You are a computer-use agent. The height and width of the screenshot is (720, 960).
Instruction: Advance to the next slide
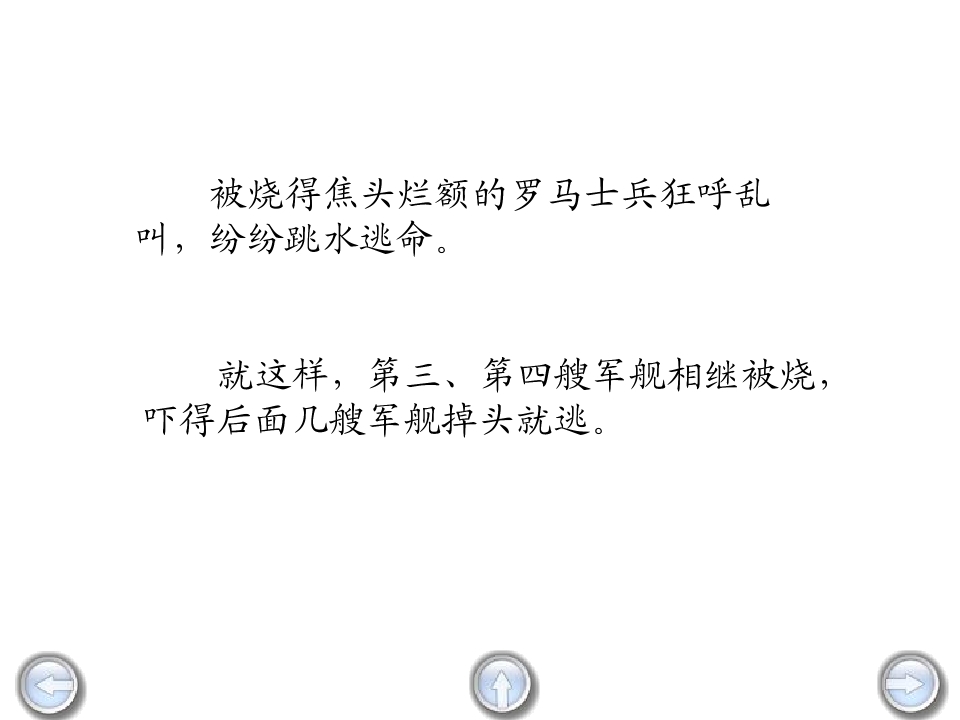(910, 686)
